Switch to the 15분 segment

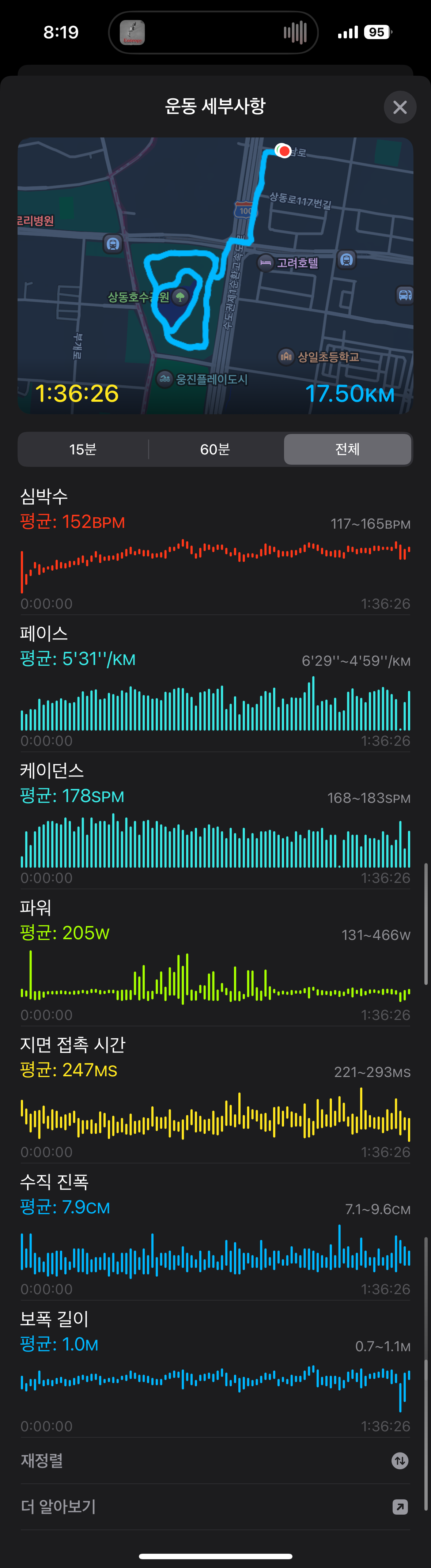83,449
